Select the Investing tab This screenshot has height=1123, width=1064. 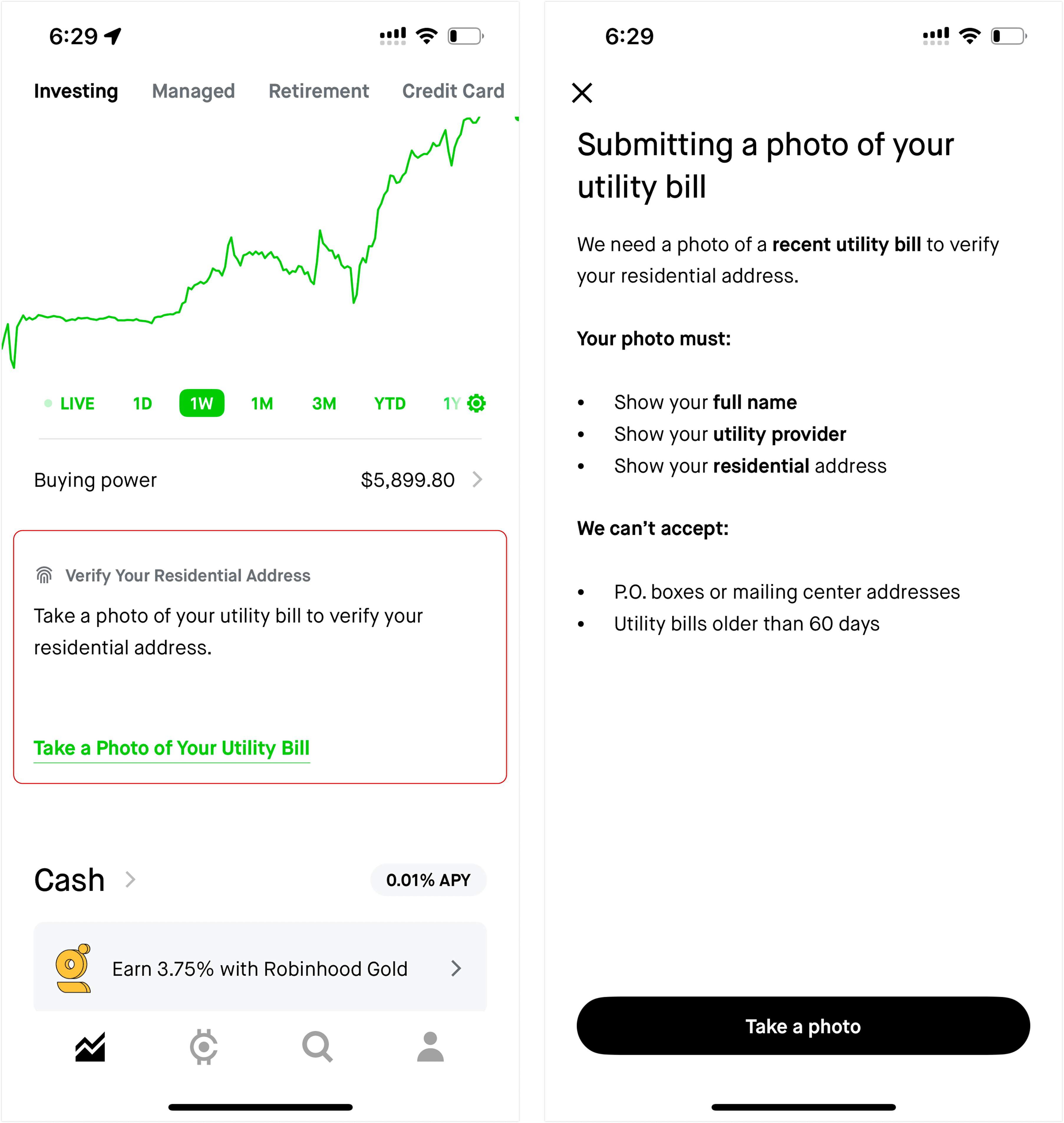coord(76,91)
